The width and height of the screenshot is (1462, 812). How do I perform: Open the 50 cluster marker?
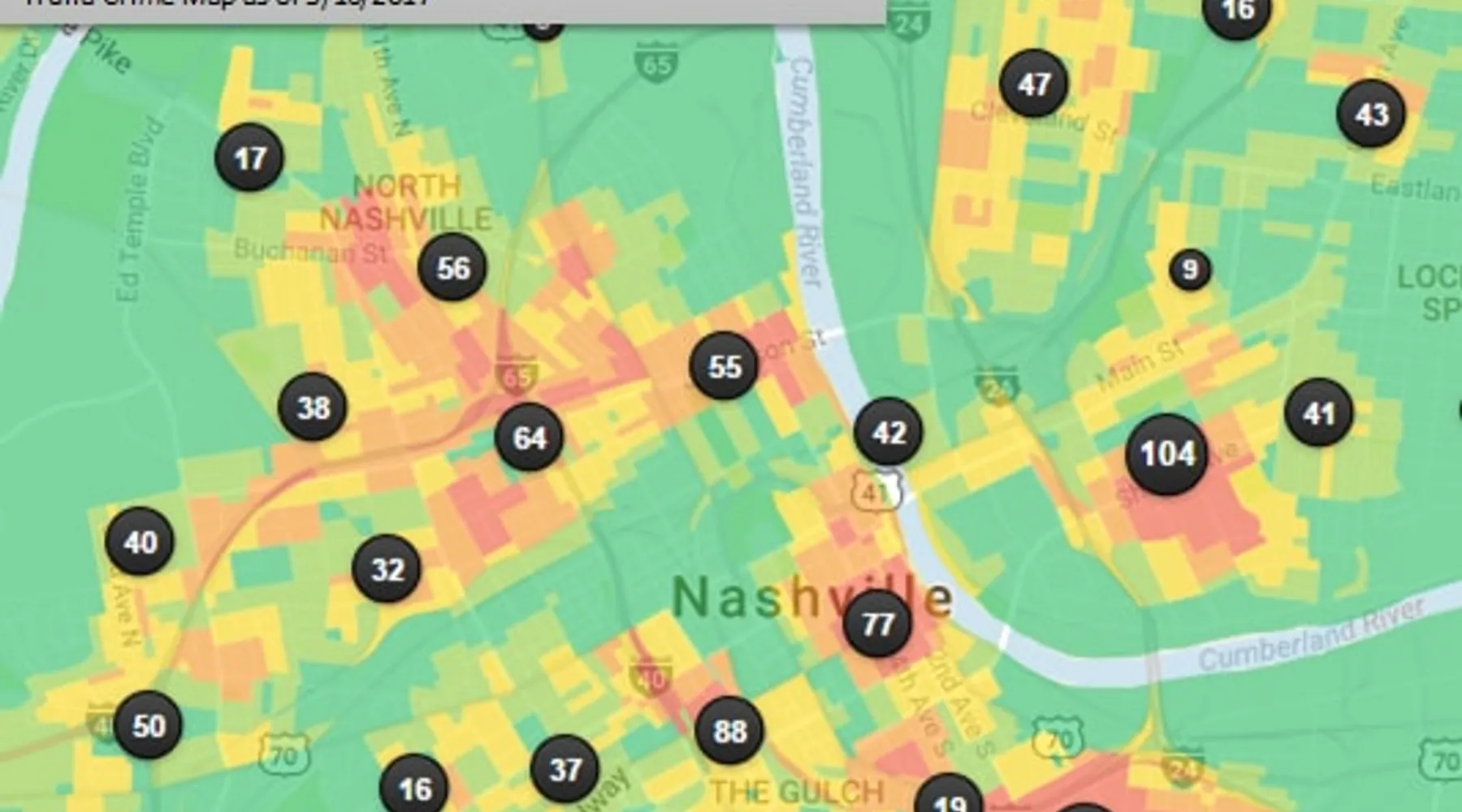point(148,725)
